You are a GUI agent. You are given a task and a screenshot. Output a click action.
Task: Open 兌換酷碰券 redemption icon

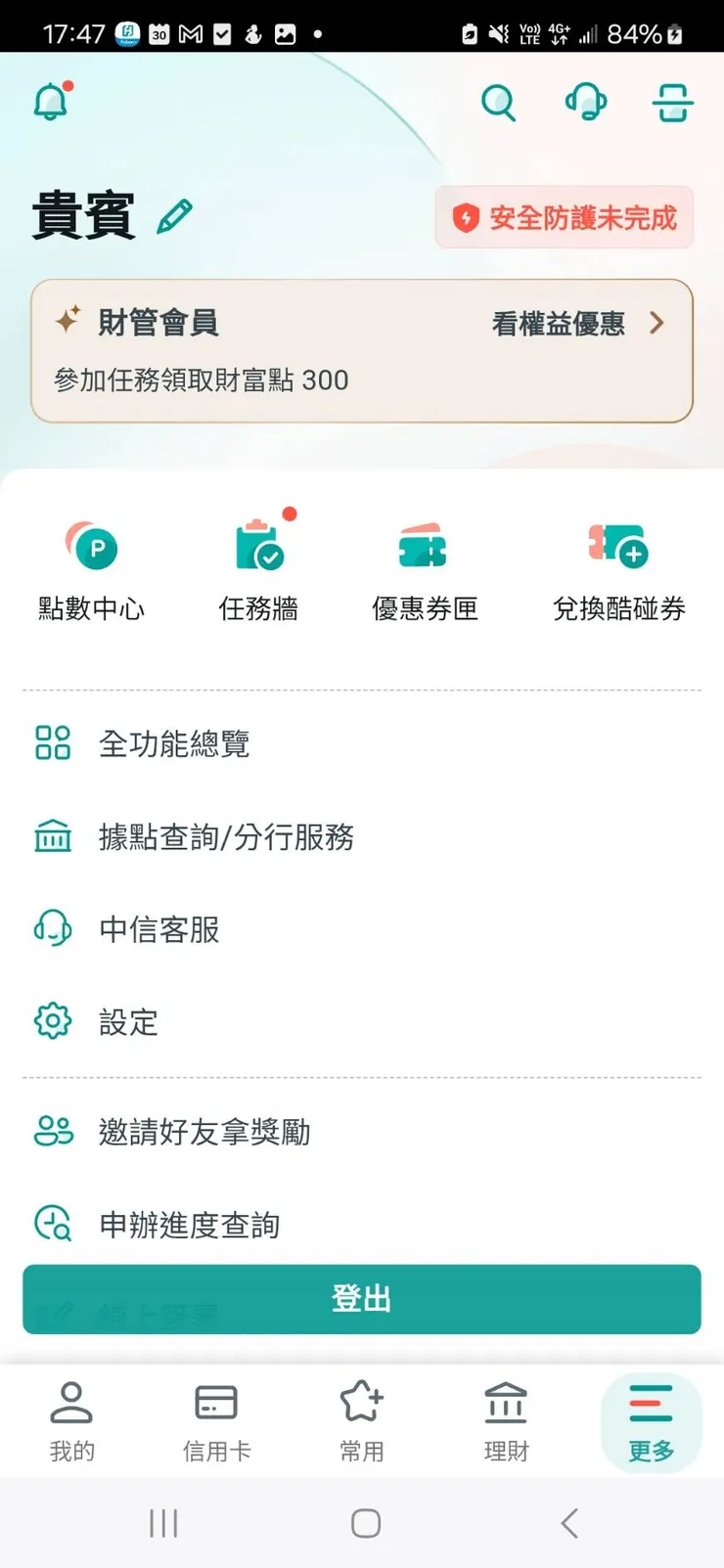[618, 567]
